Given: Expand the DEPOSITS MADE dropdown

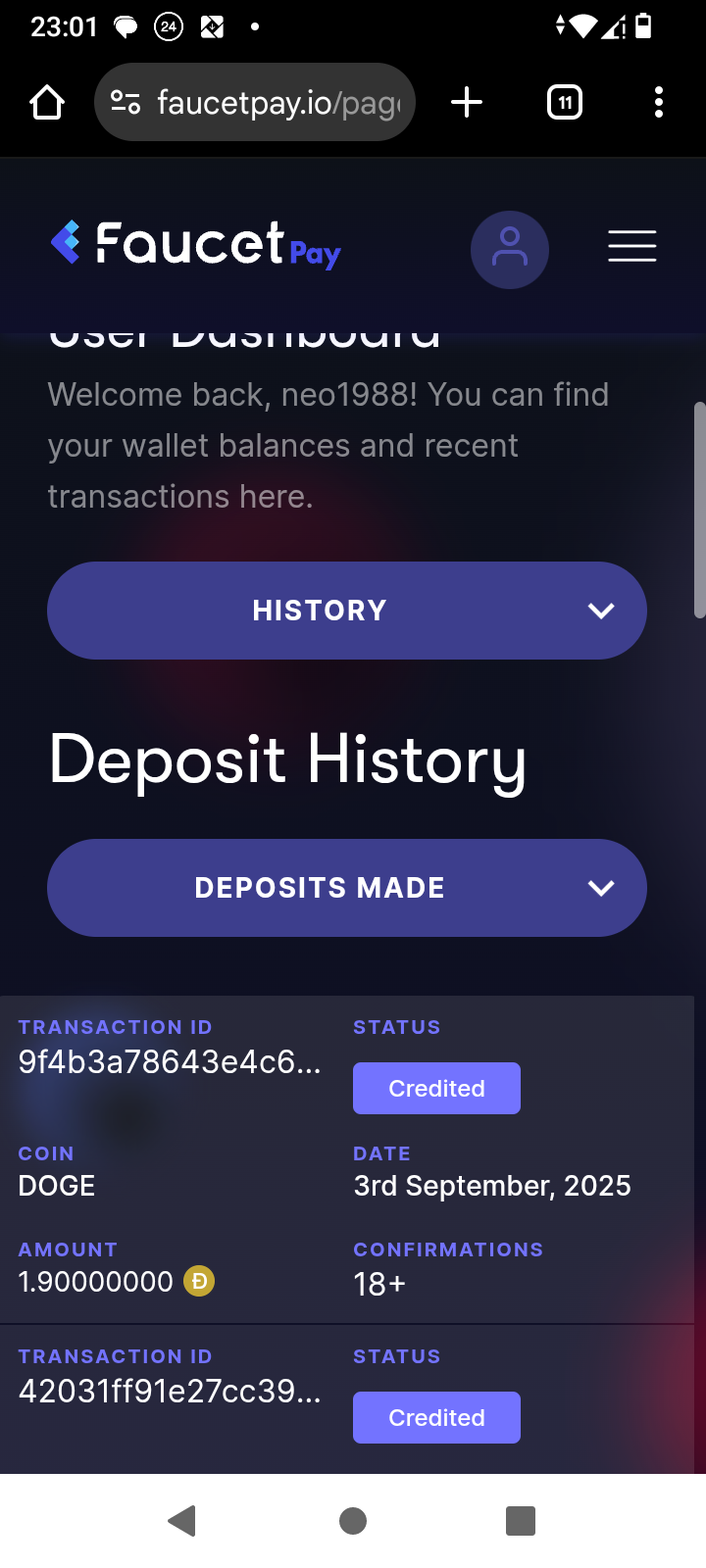Looking at the screenshot, I should tap(347, 888).
